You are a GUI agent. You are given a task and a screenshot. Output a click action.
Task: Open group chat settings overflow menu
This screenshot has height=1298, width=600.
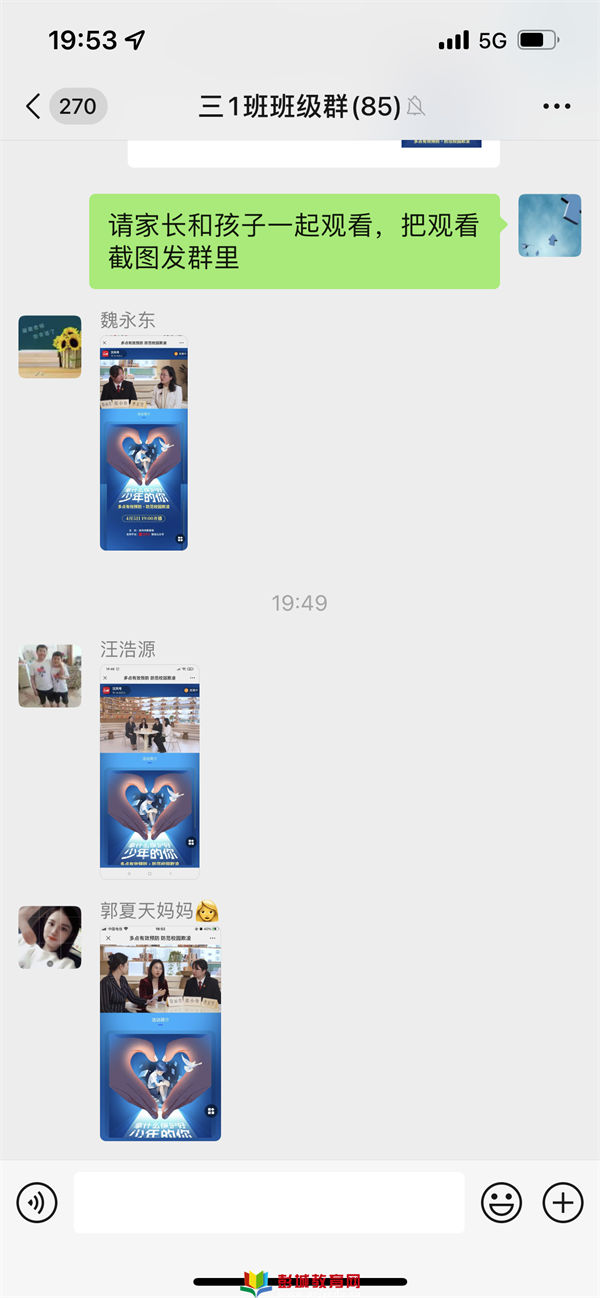pyautogui.click(x=556, y=106)
